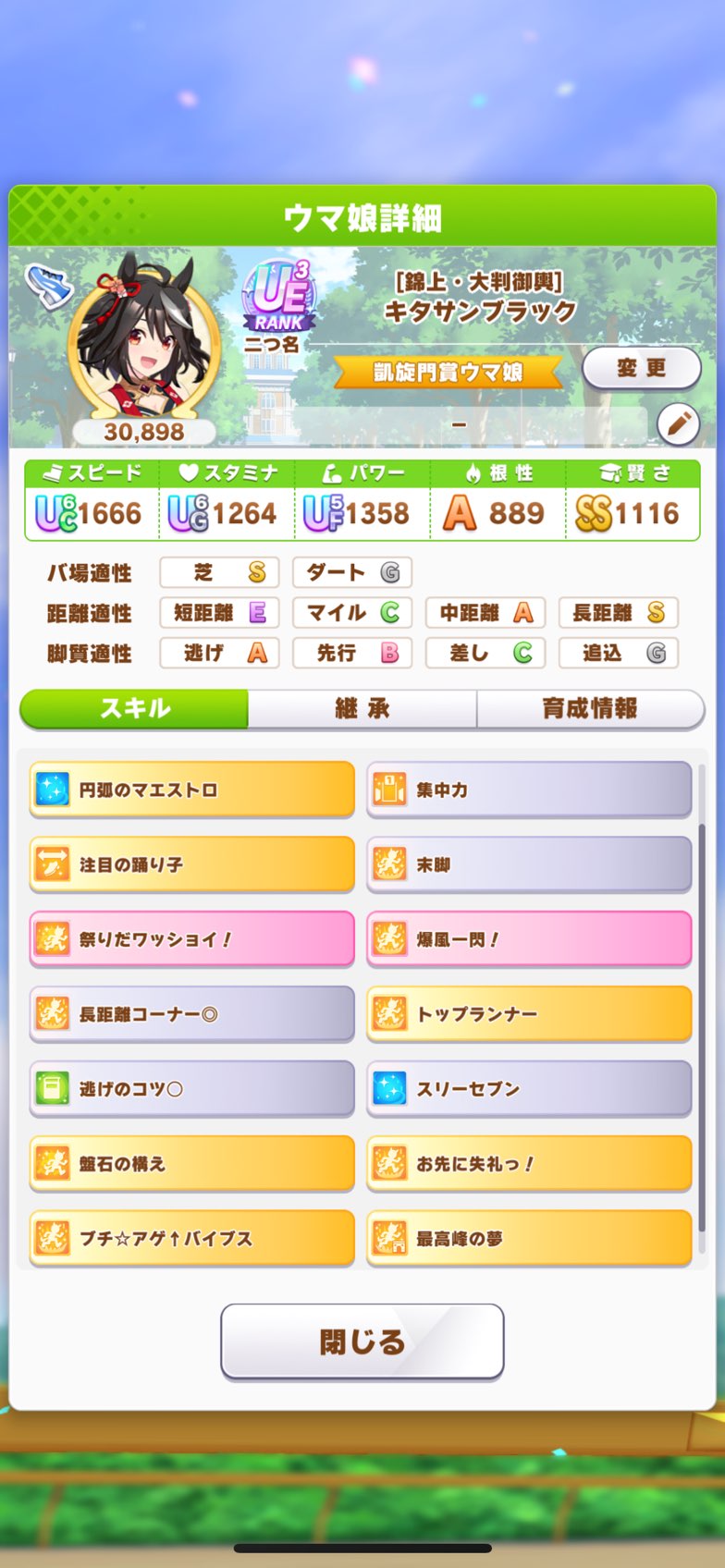The width and height of the screenshot is (725, 1568).
Task: Open skill トップランナー
Action: click(529, 1014)
